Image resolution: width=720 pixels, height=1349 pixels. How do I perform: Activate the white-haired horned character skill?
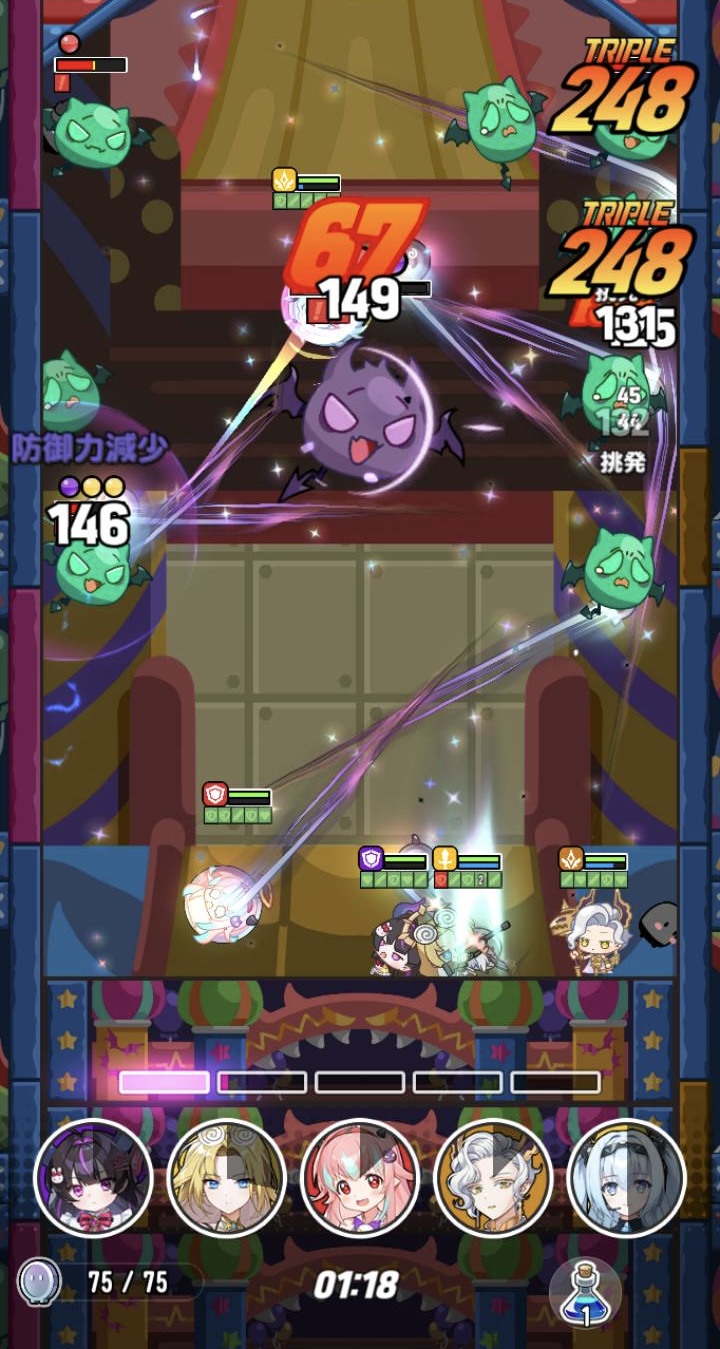coord(493,1177)
